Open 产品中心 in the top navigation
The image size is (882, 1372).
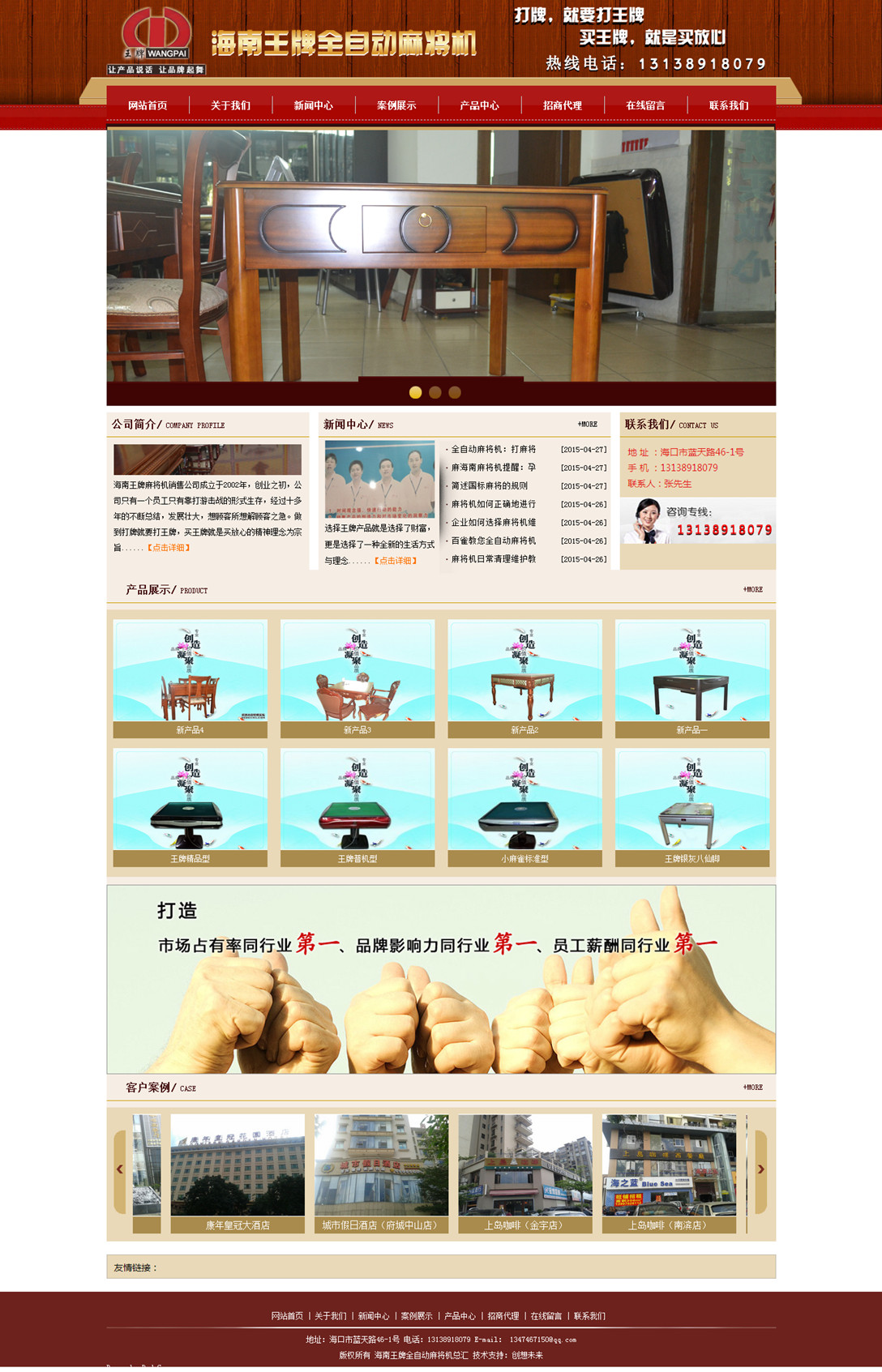(x=479, y=105)
